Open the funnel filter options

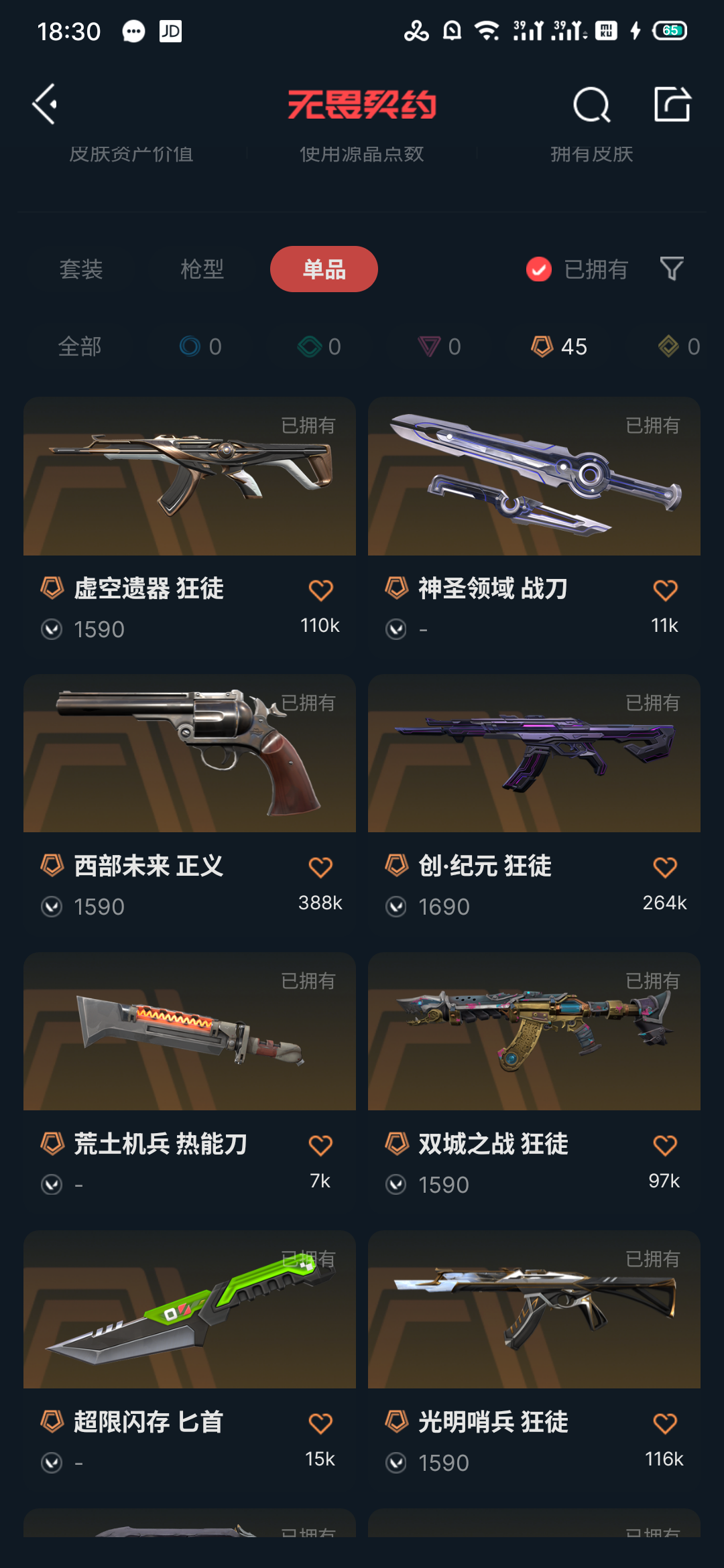click(672, 269)
